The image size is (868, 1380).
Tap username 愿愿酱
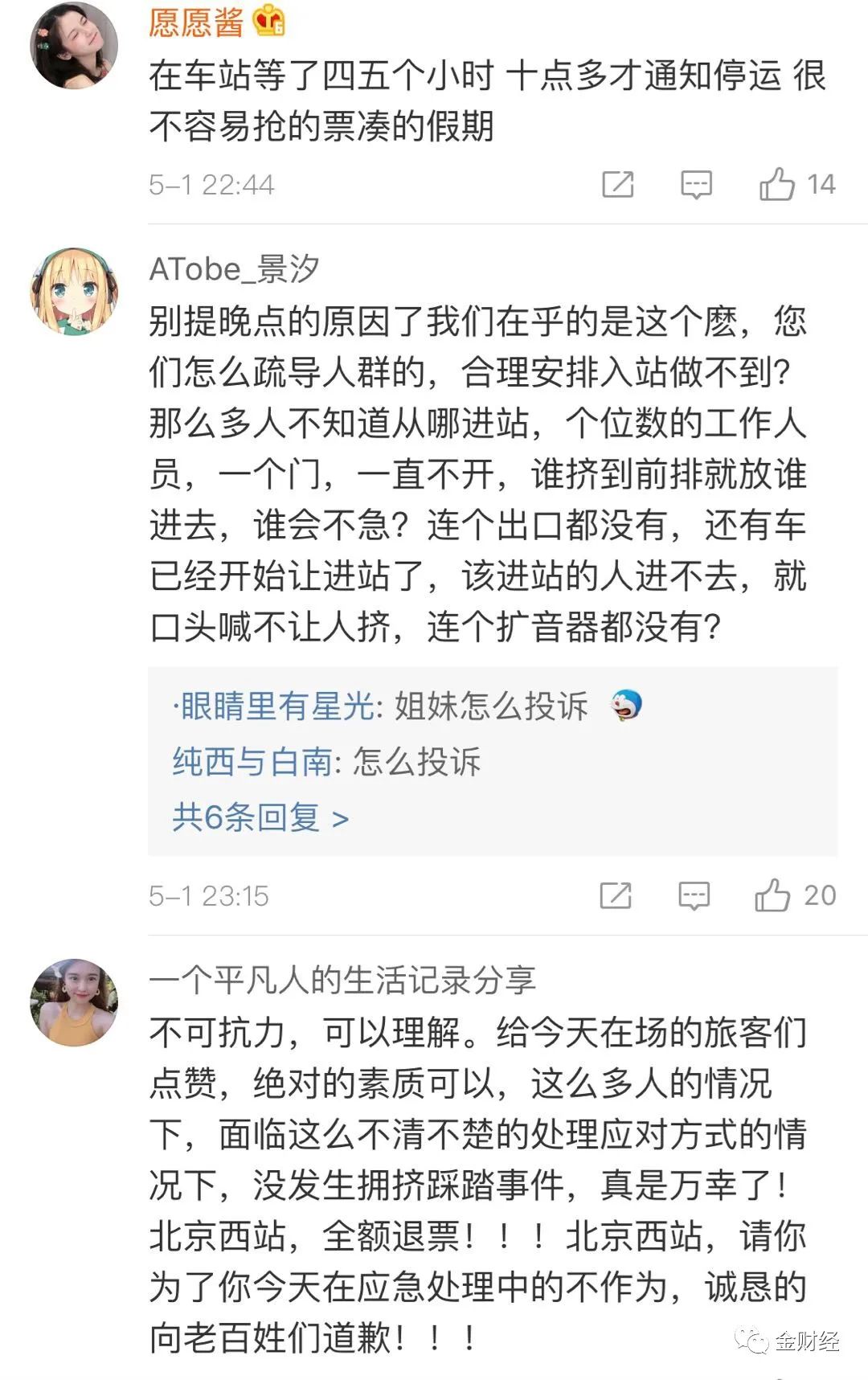196,22
